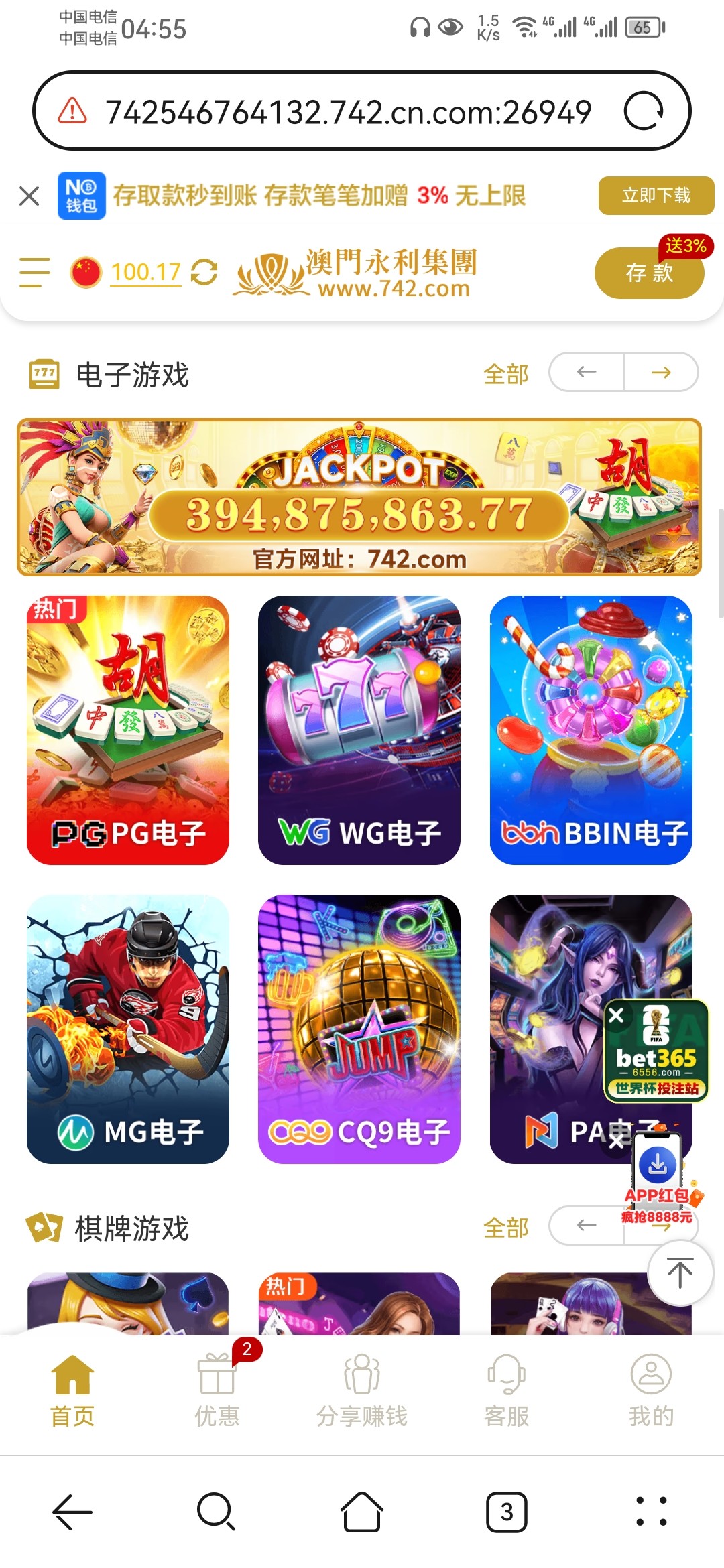
Task: Tap the 立即下载 button
Action: tap(656, 196)
